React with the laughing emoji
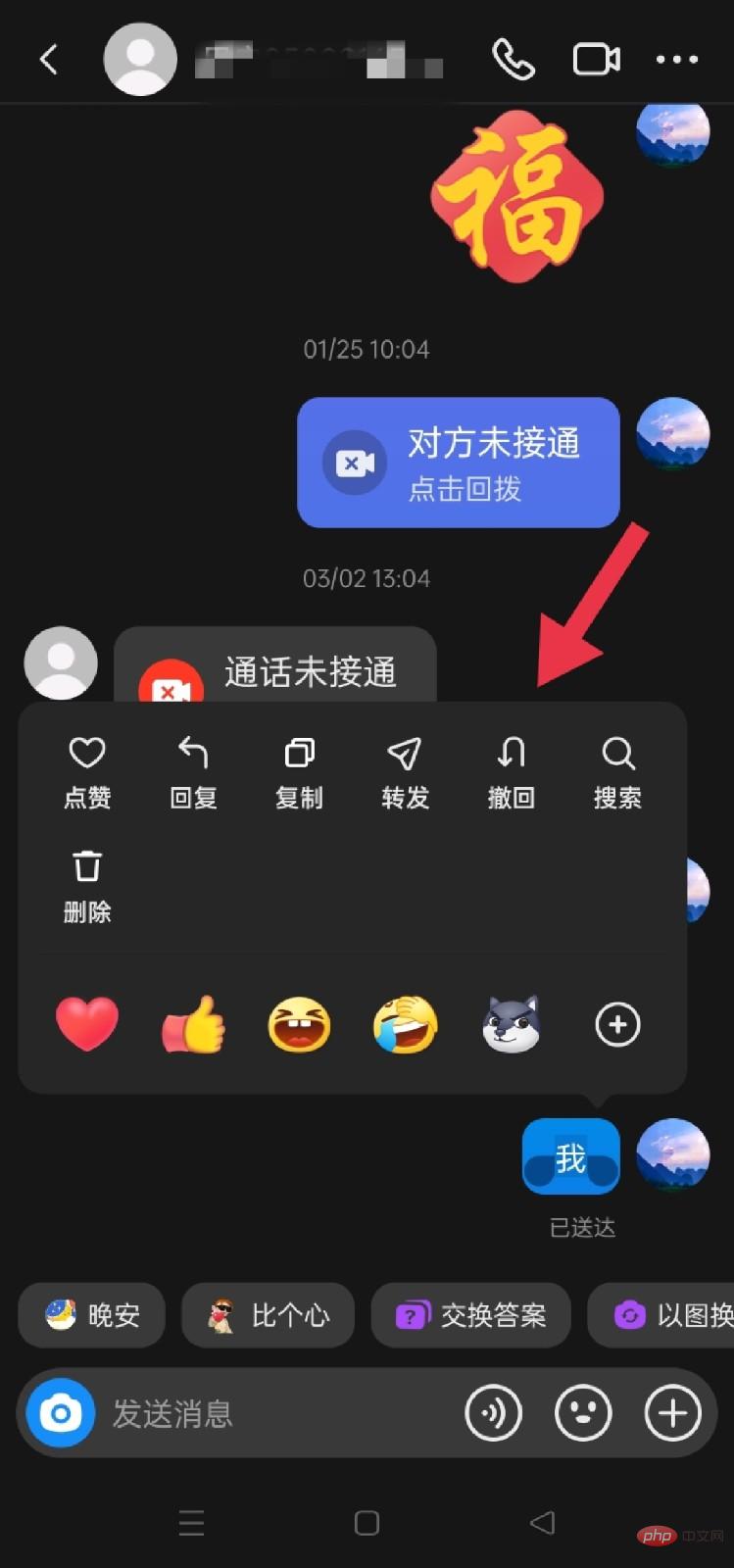The image size is (734, 1568). [x=299, y=1024]
